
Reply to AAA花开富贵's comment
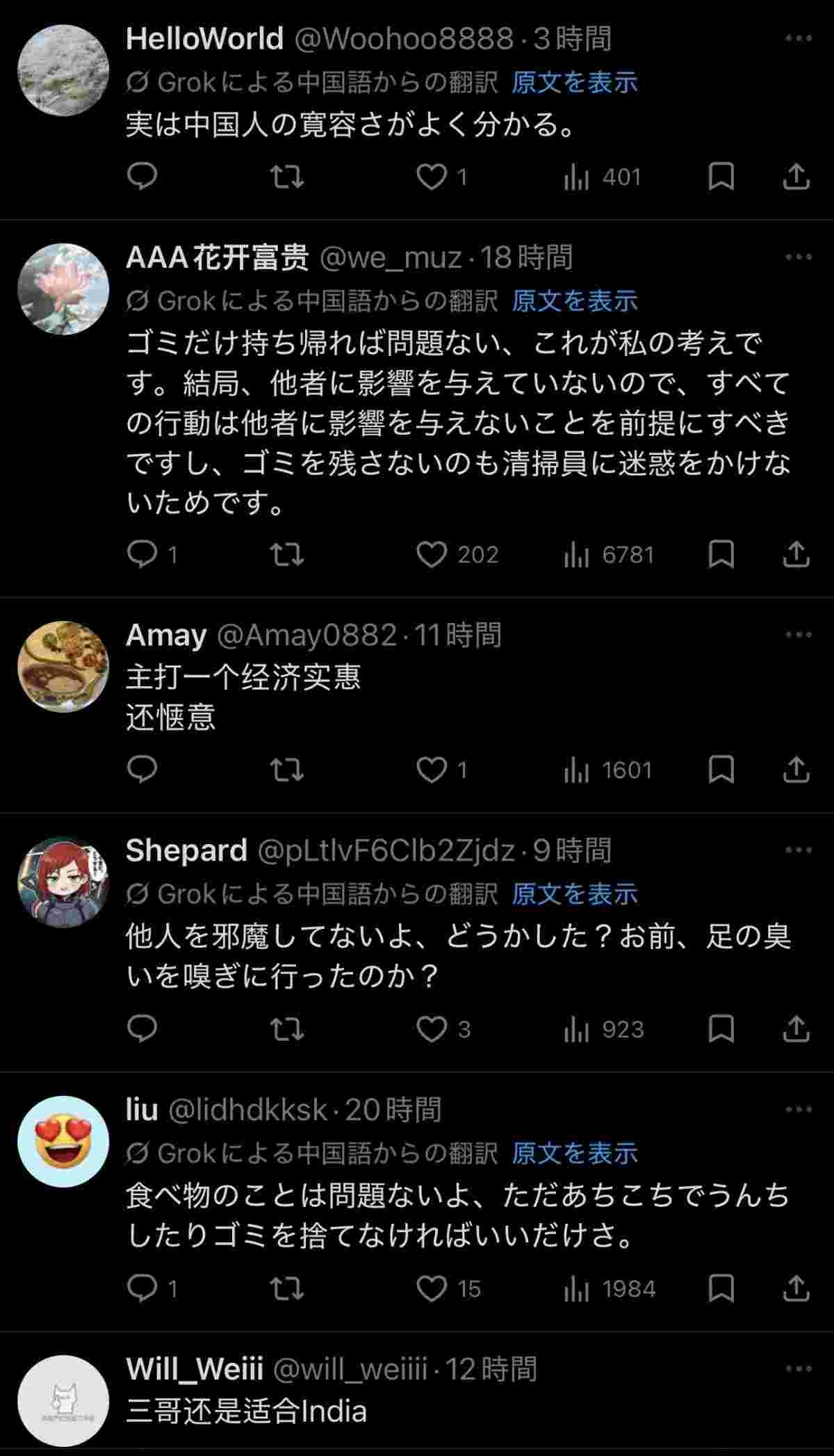(x=143, y=555)
